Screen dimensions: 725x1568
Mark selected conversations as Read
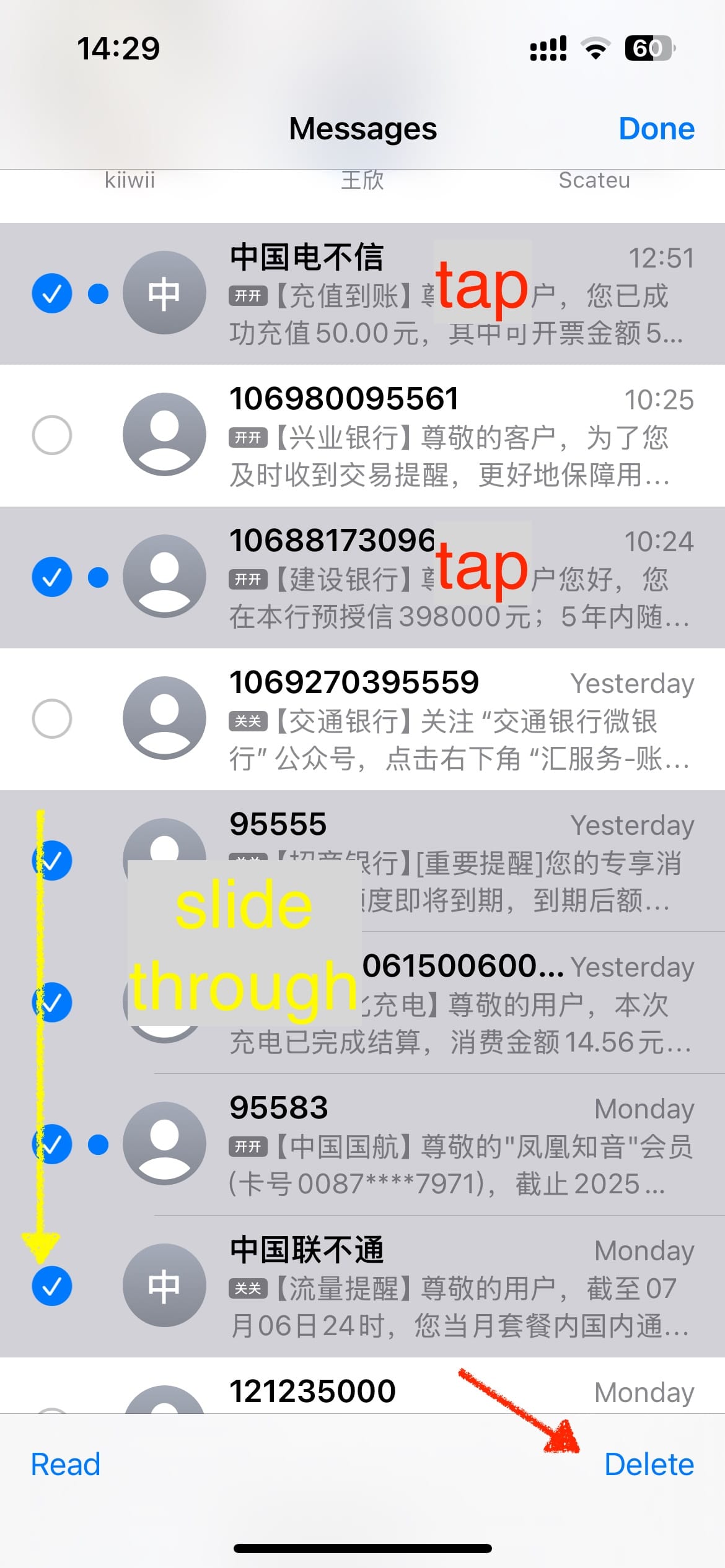pyautogui.click(x=66, y=1465)
